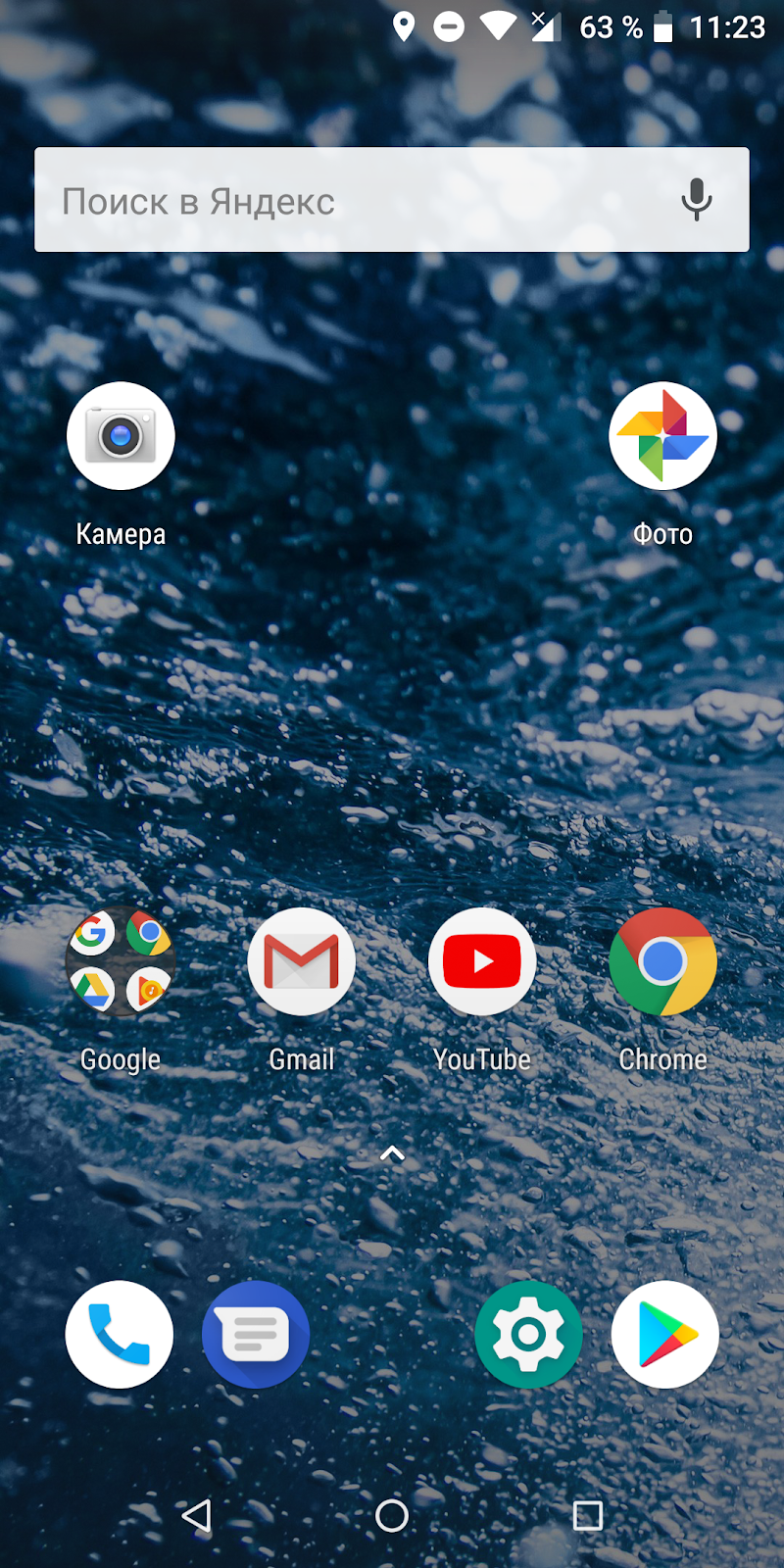Start voice search with the microphone
This screenshot has height=1568, width=784.
click(696, 200)
